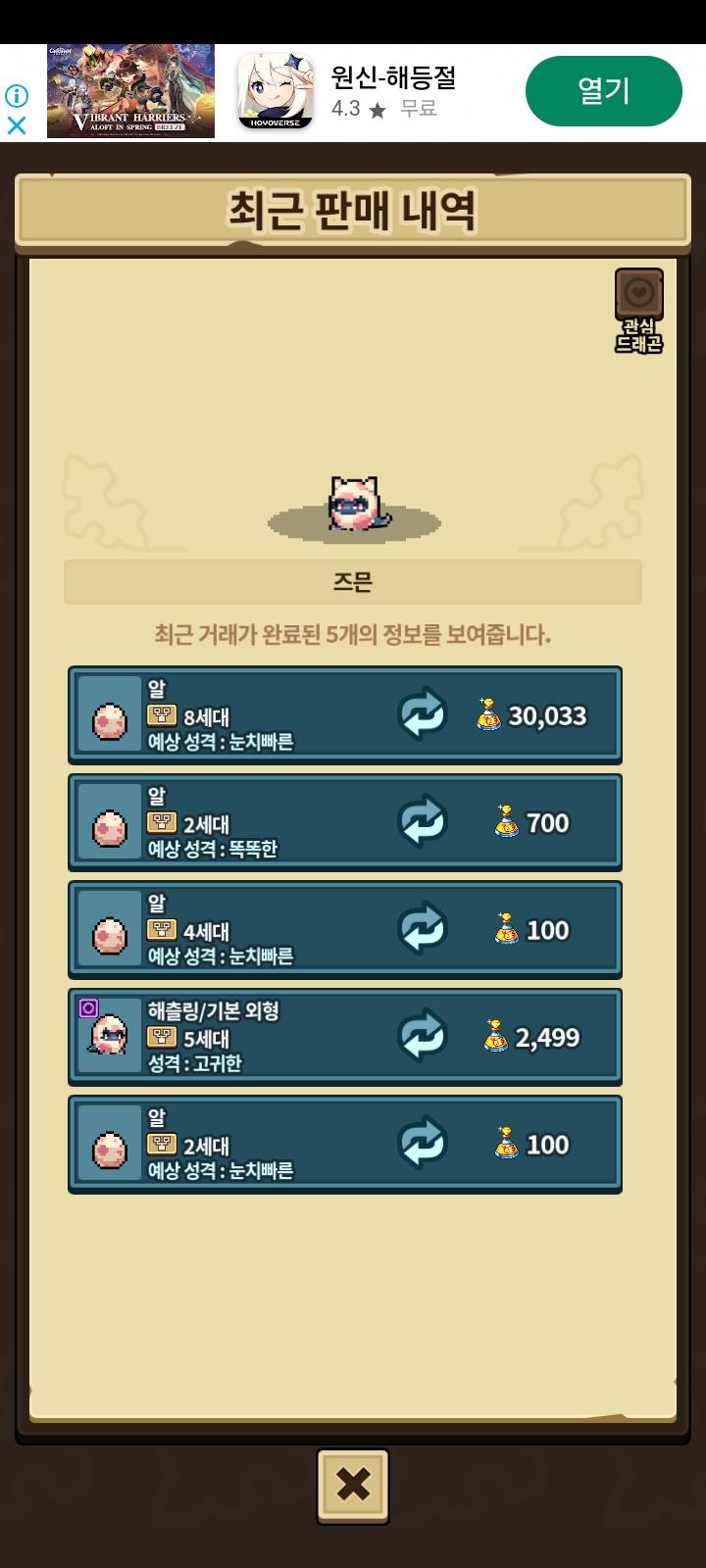This screenshot has height=1568, width=706.
Task: View the 4세대 눈치빠른 egg sale
Action: coord(345,929)
